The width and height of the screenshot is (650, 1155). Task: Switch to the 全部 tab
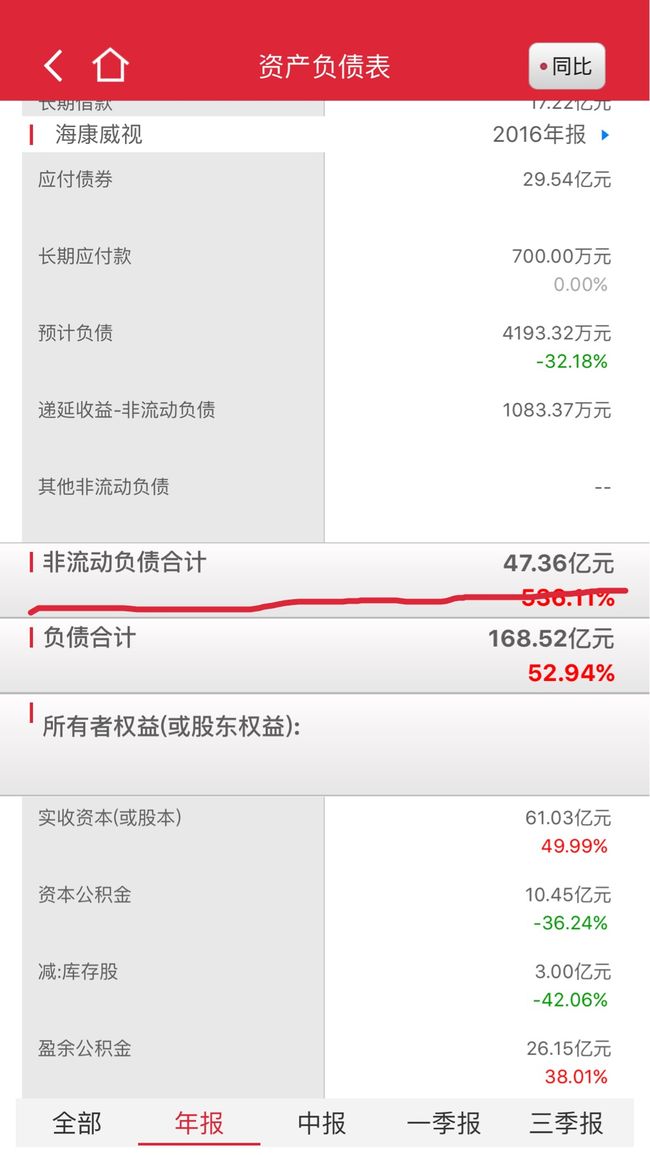pos(77,1123)
